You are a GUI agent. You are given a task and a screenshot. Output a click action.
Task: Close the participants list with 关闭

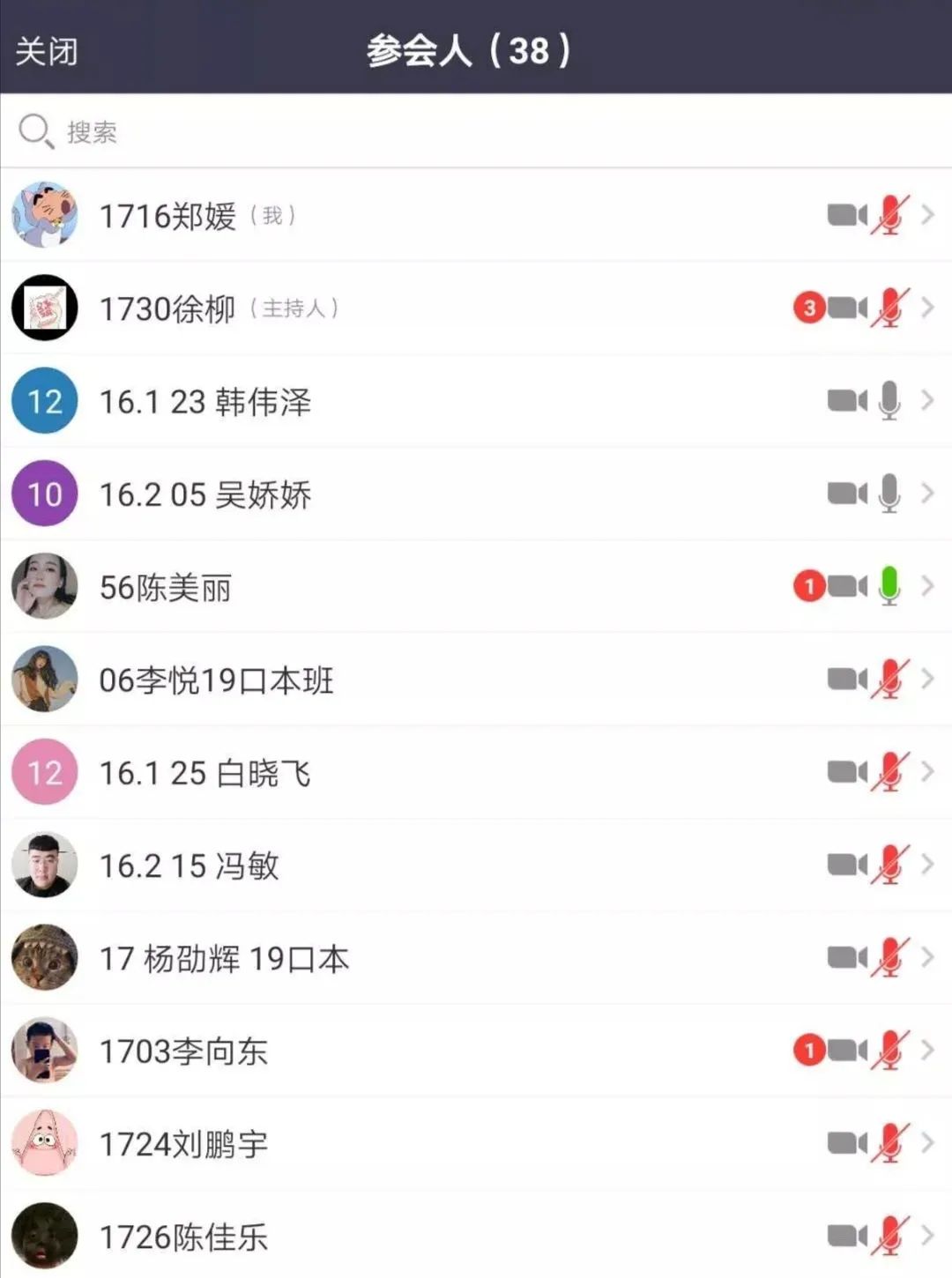(x=47, y=51)
